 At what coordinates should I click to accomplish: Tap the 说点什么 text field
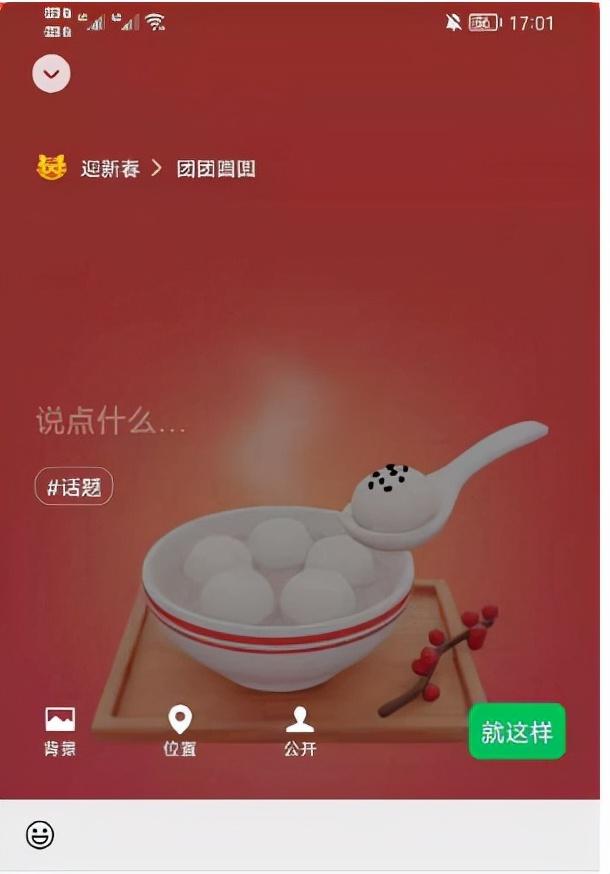(x=112, y=421)
